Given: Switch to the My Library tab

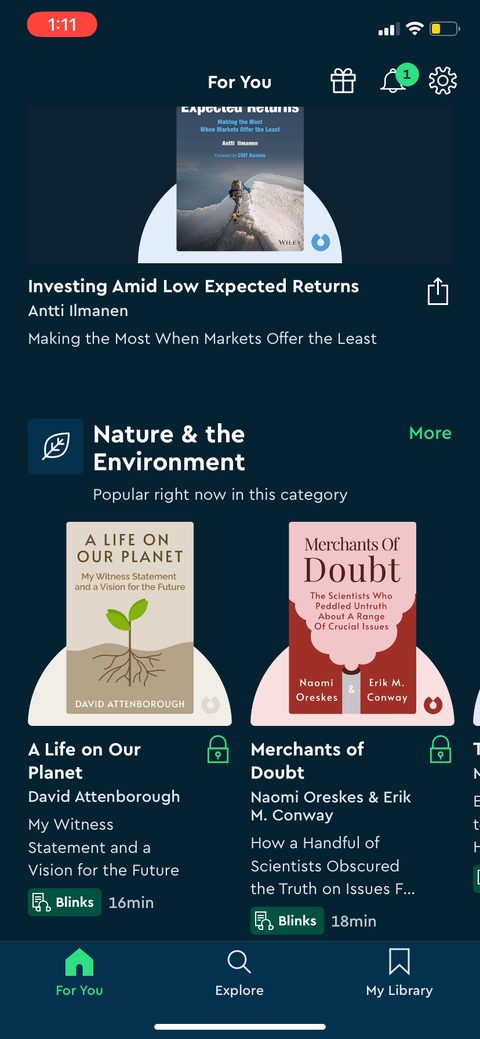Looking at the screenshot, I should (399, 973).
